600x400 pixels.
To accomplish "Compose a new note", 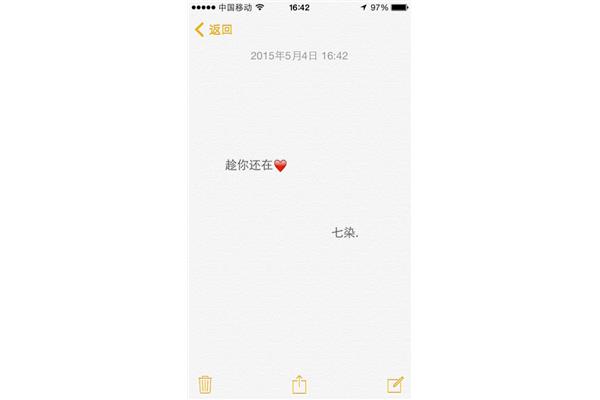I will pyautogui.click(x=395, y=384).
